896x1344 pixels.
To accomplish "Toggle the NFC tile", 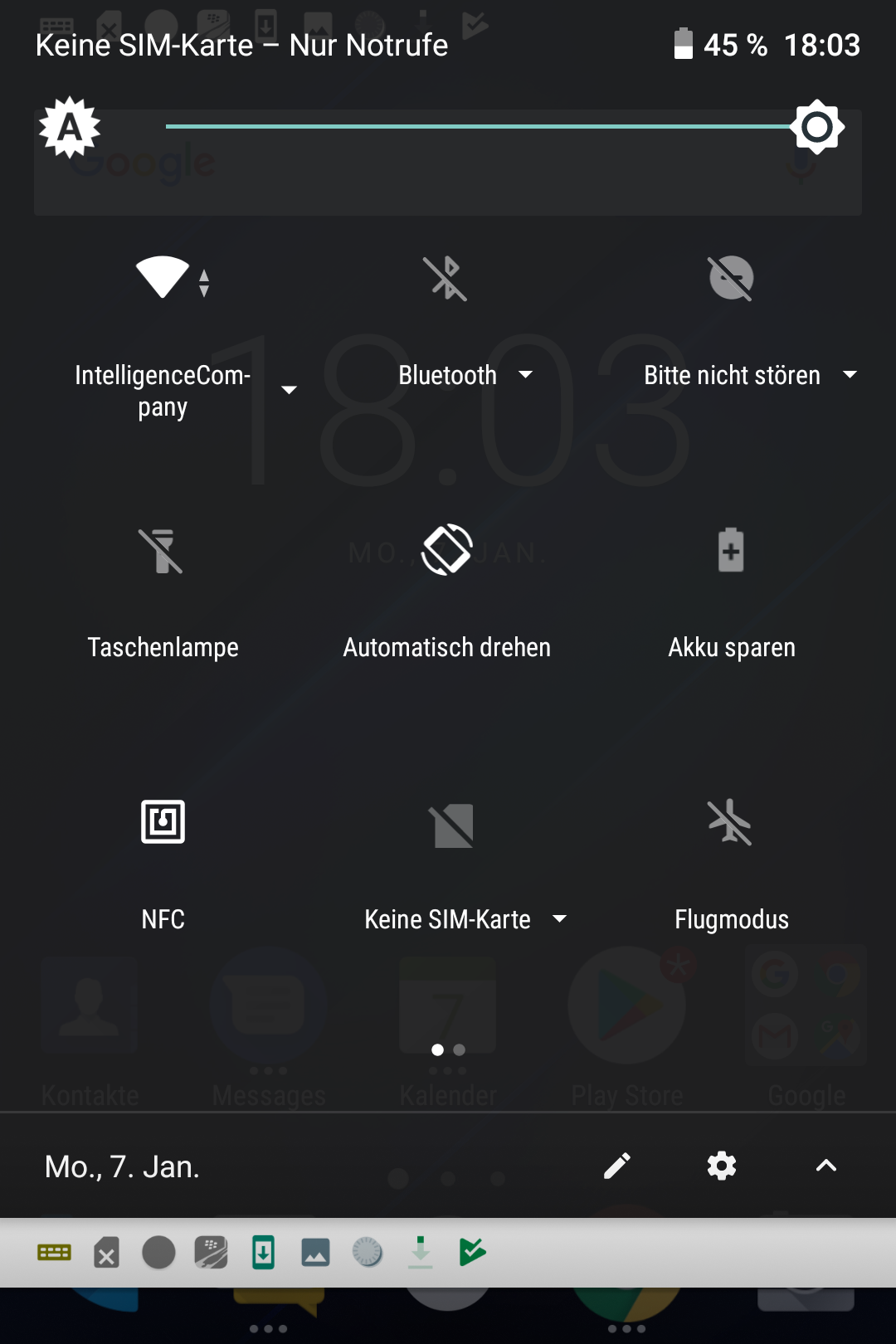I will point(163,822).
